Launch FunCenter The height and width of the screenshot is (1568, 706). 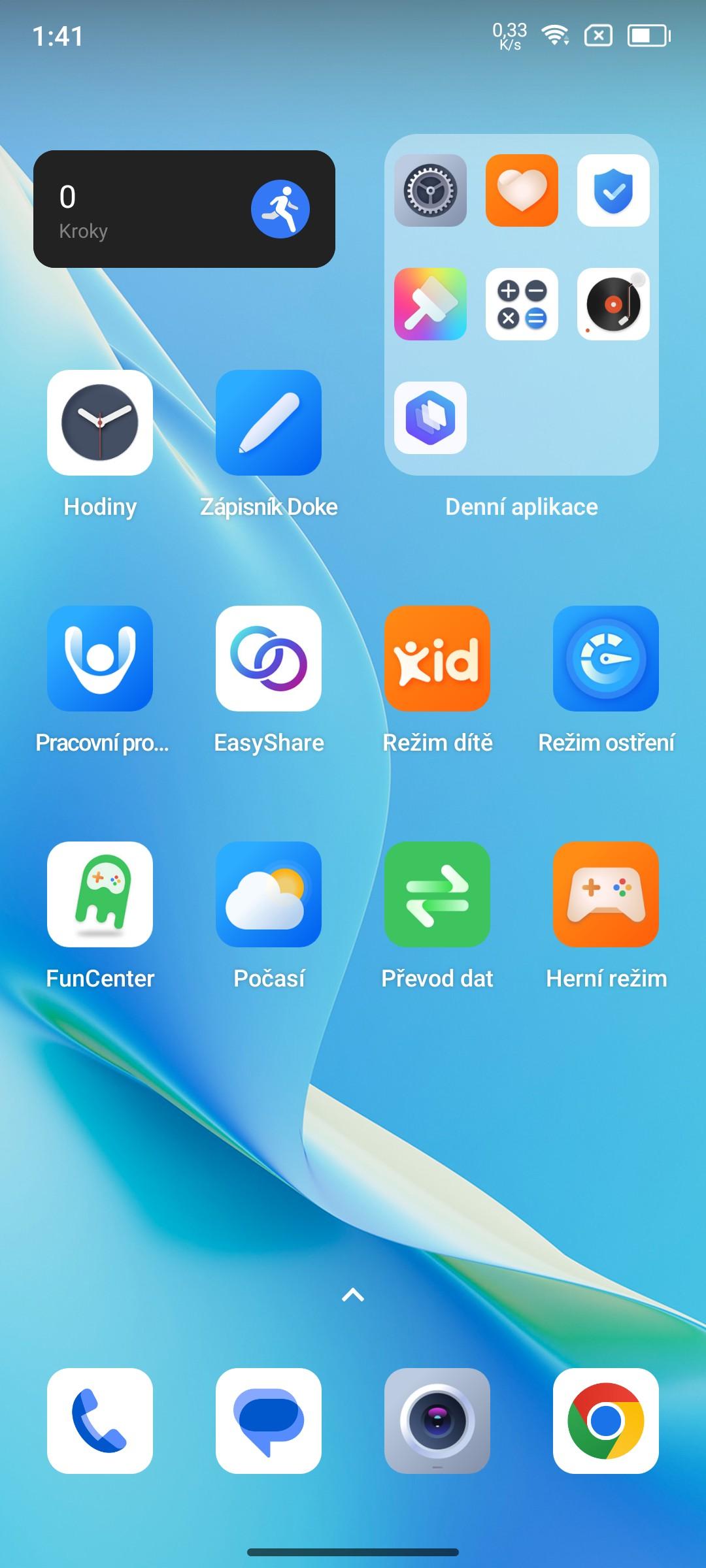point(100,894)
